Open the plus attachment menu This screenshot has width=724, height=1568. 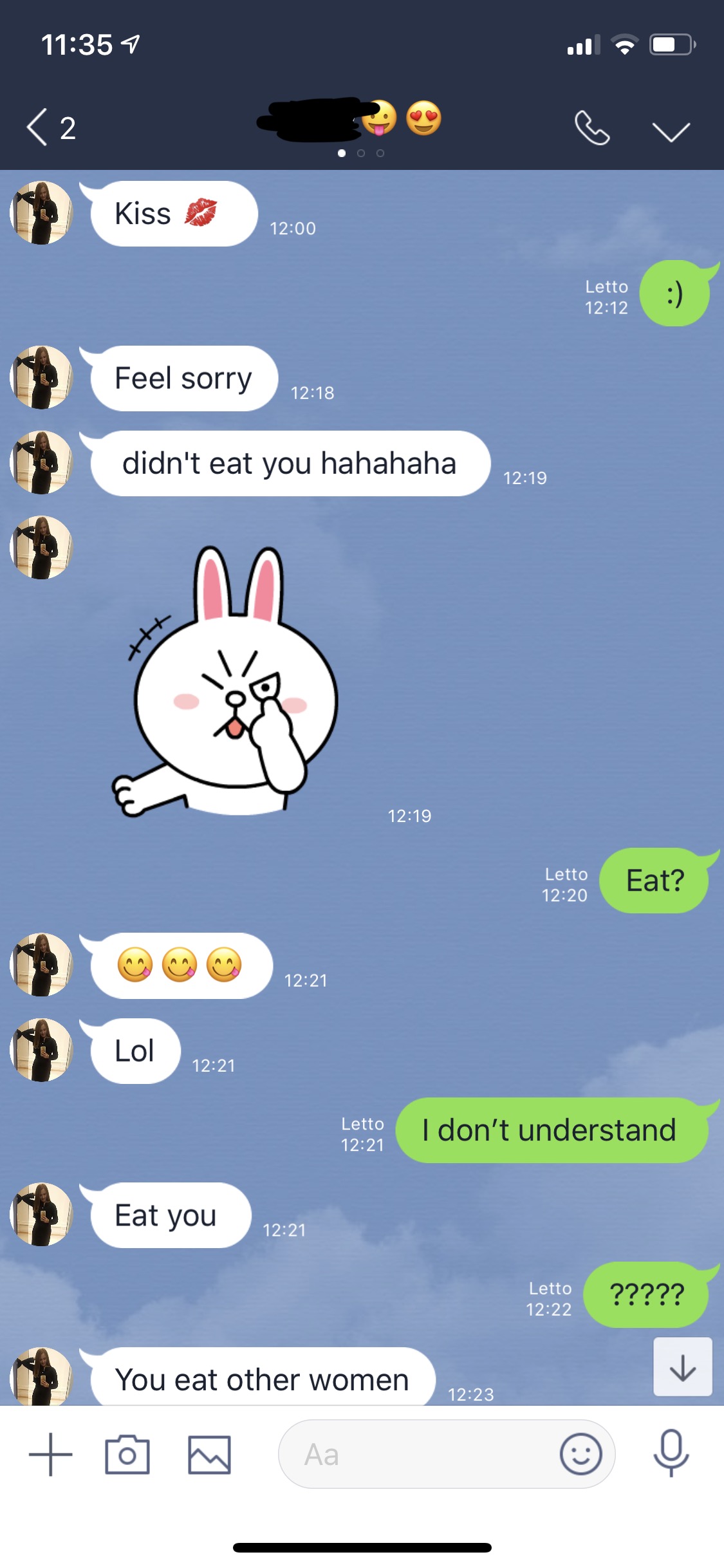tap(50, 1455)
